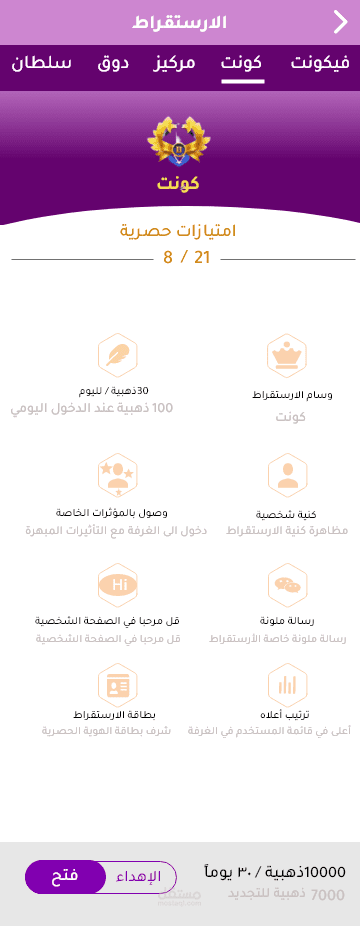Tap the back arrow in the header
This screenshot has height=926, width=360.
(x=341, y=22)
